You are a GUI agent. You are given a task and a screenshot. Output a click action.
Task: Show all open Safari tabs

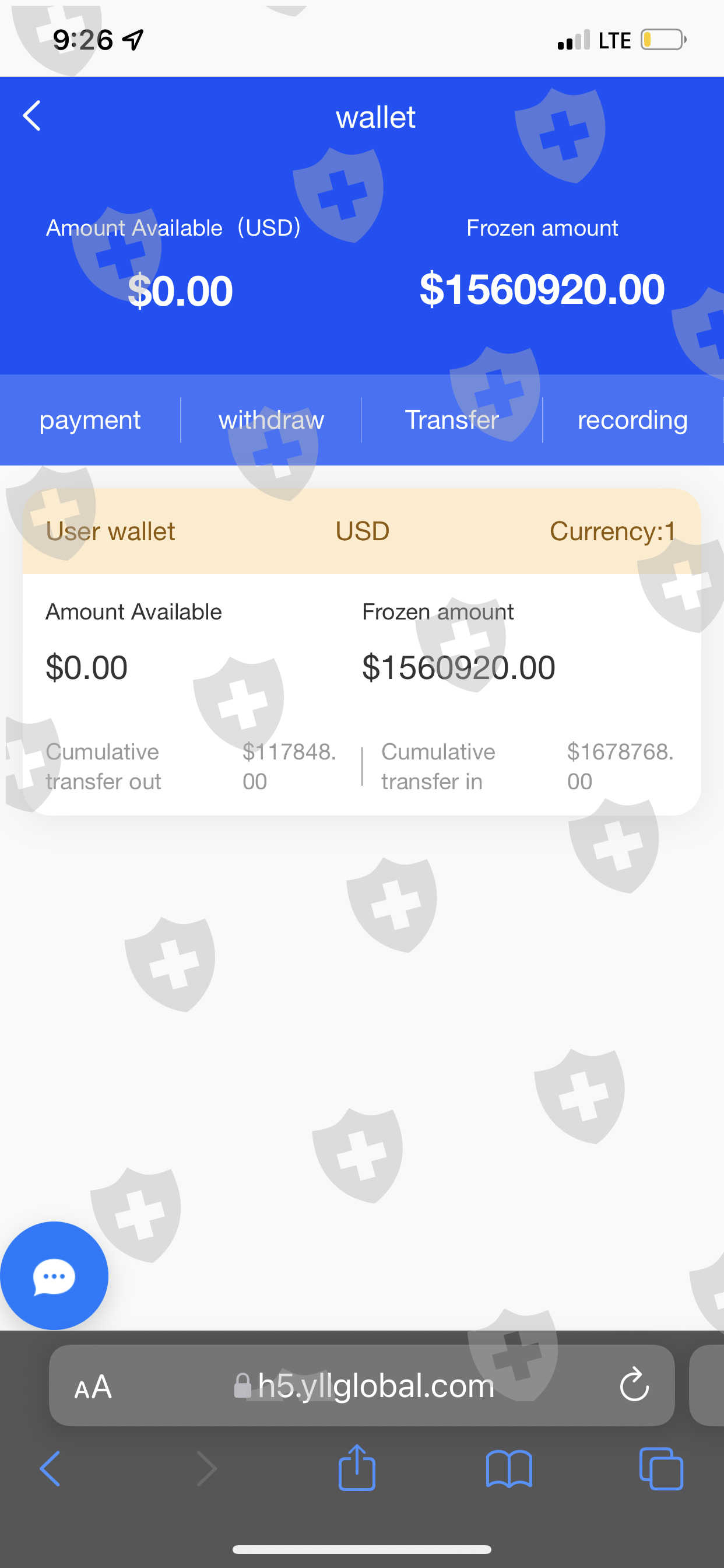tap(661, 1469)
